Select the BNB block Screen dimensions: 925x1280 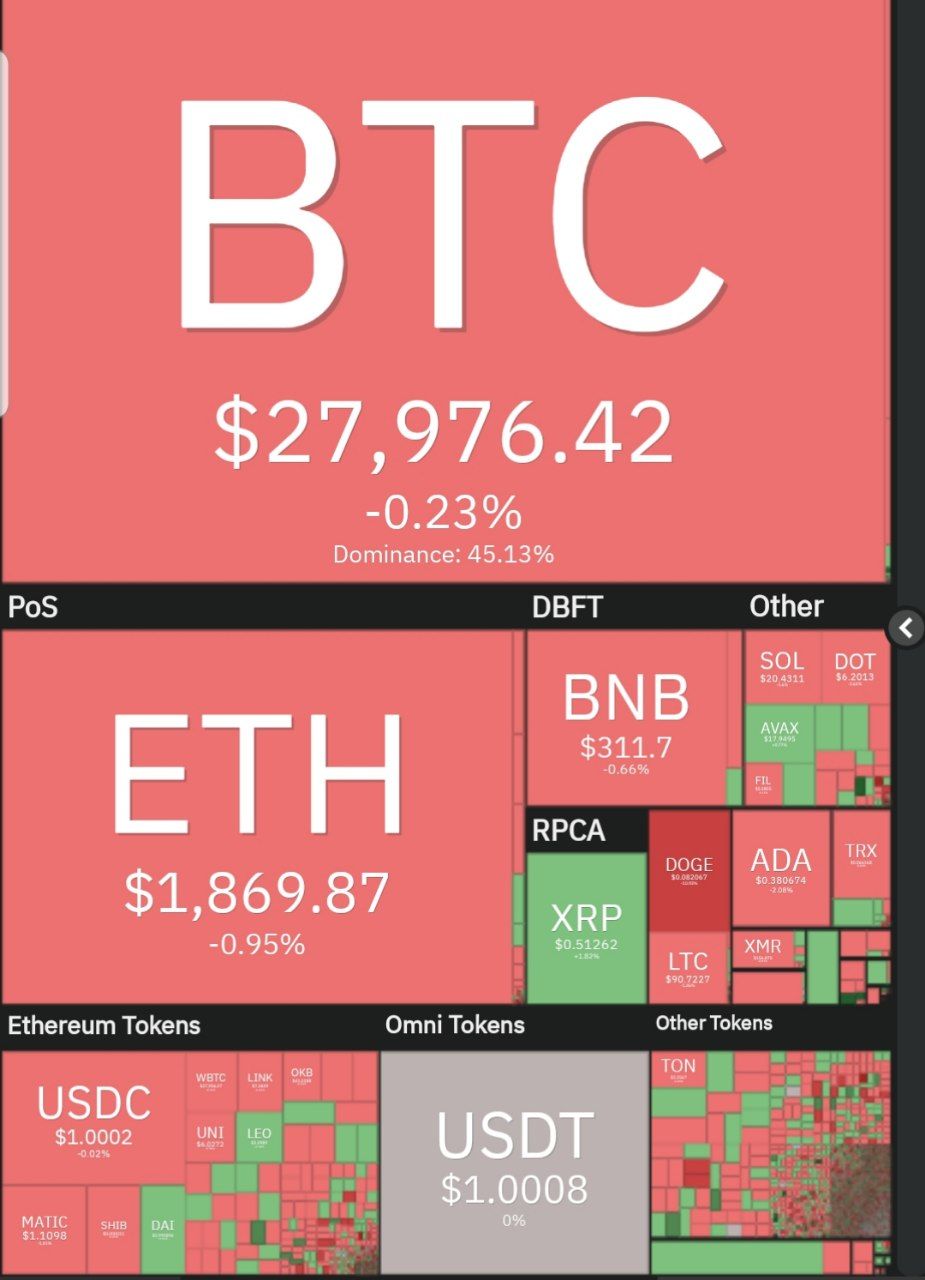click(626, 716)
